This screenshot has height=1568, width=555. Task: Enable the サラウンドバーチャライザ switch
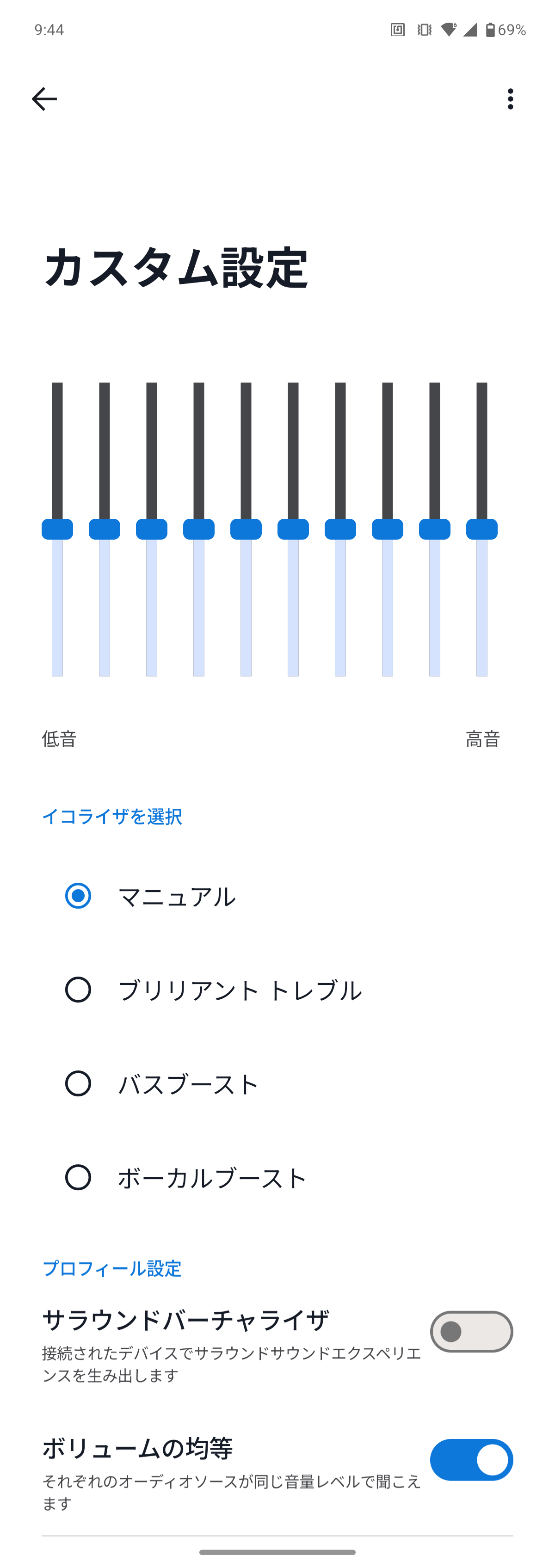click(x=471, y=1331)
